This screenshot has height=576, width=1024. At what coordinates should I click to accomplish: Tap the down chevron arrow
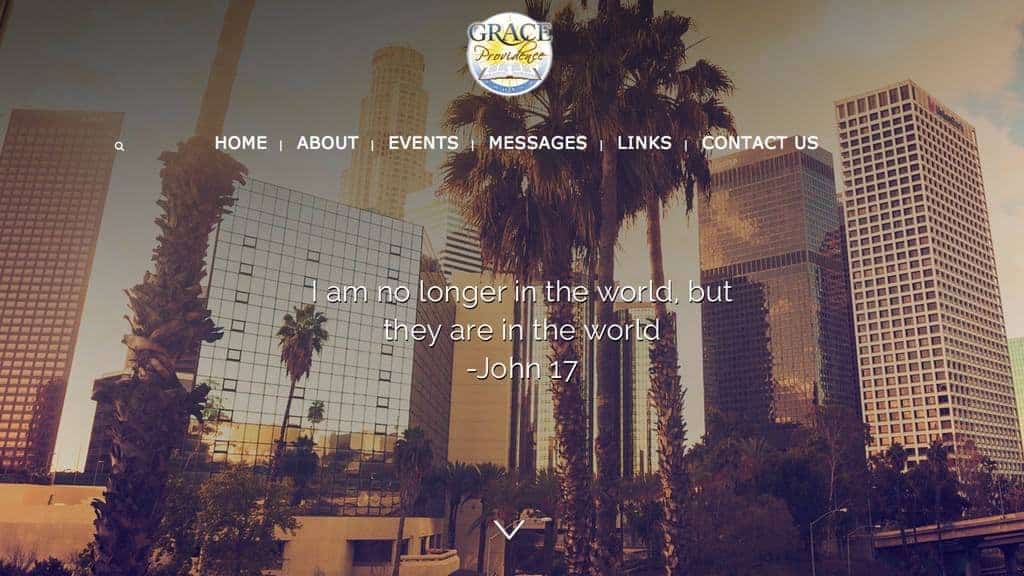(509, 530)
